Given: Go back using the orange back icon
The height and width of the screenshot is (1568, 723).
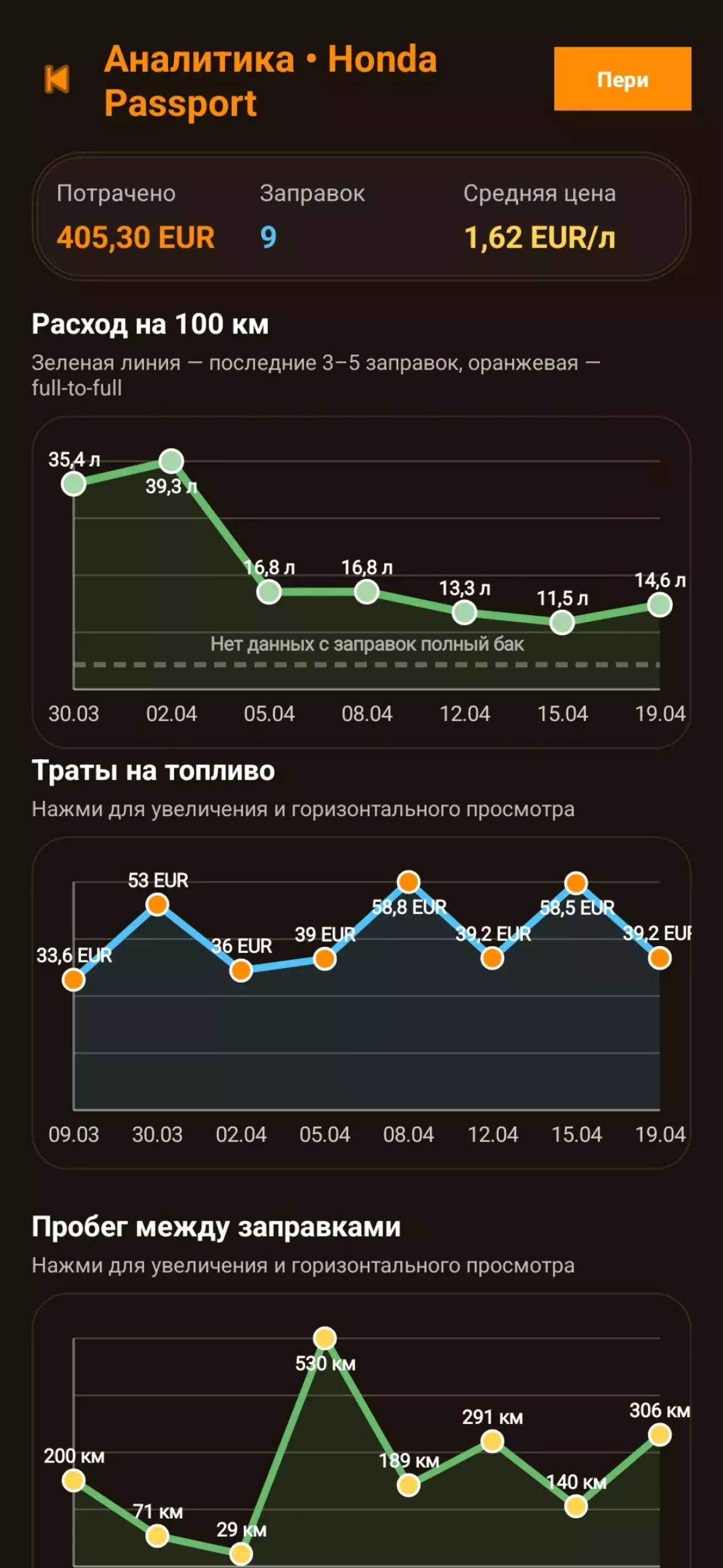Looking at the screenshot, I should 57,79.
